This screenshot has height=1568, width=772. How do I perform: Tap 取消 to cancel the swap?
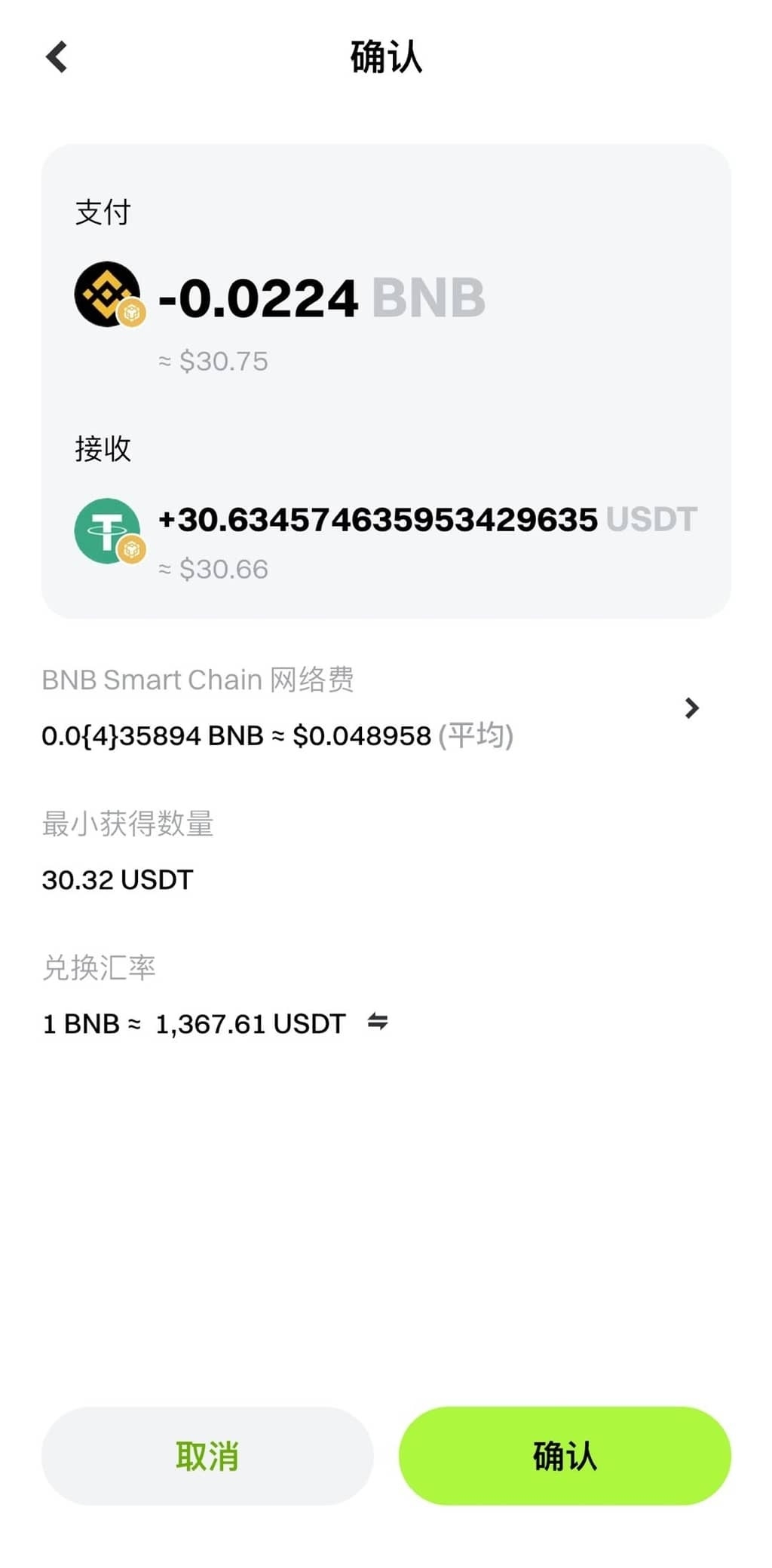(207, 1455)
